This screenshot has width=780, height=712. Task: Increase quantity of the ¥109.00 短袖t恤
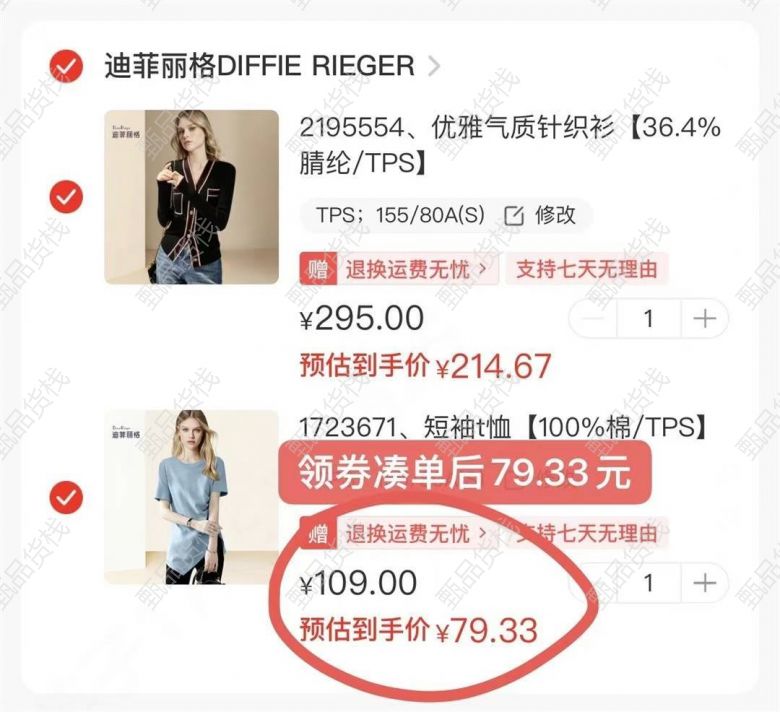pyautogui.click(x=705, y=583)
